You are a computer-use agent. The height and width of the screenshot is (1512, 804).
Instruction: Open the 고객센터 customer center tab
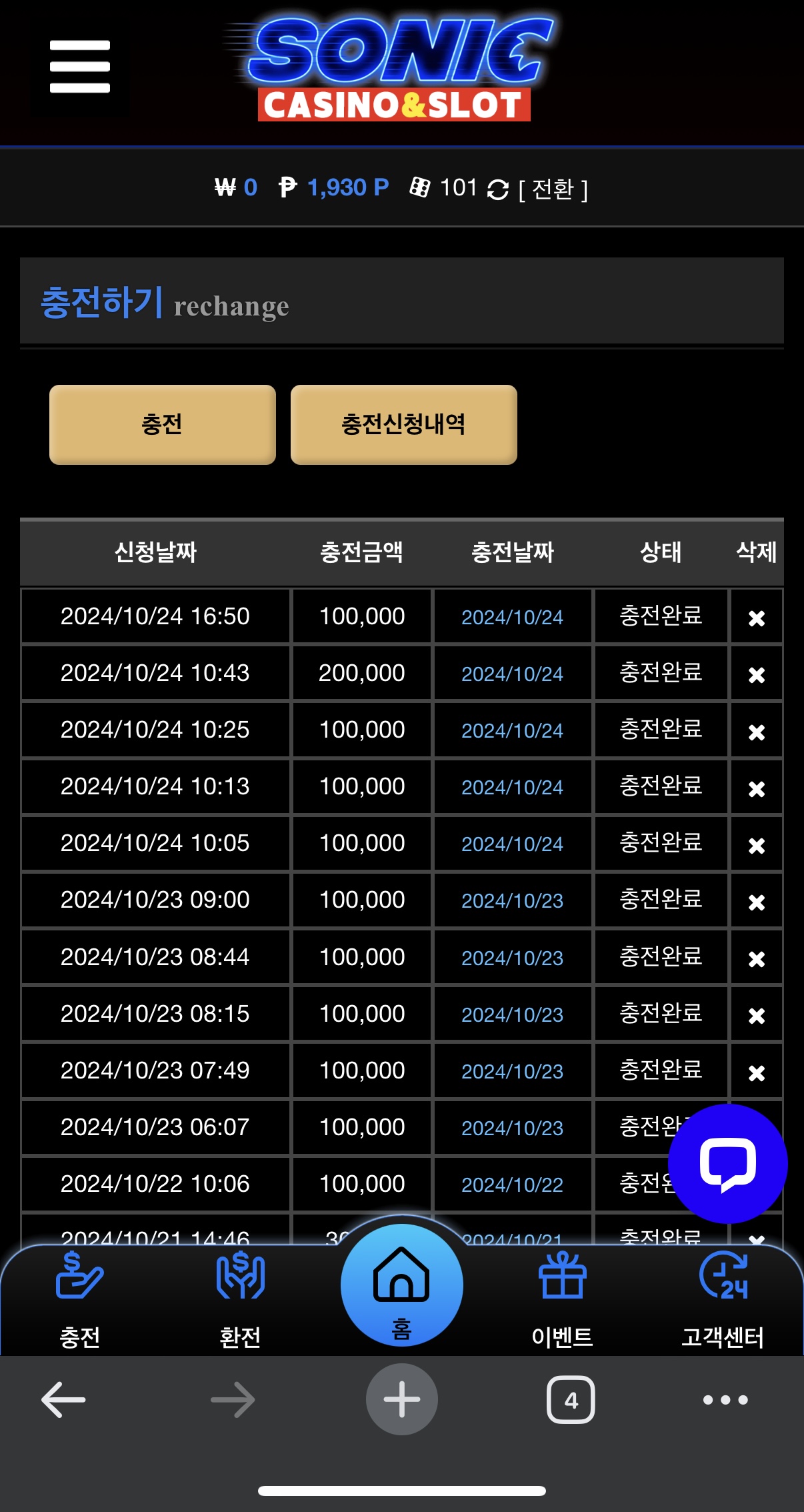pyautogui.click(x=723, y=1301)
